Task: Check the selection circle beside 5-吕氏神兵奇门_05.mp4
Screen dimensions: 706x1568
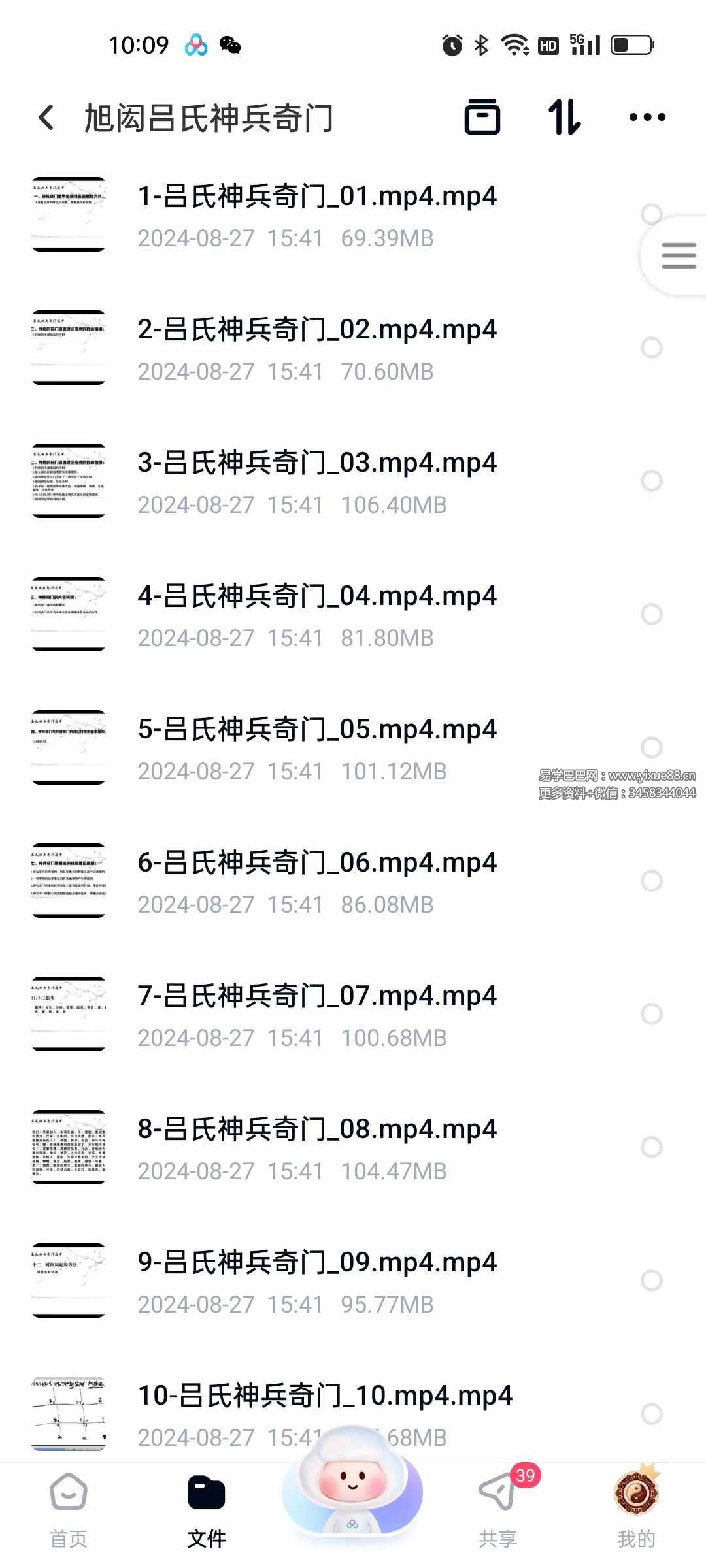Action: tap(651, 745)
